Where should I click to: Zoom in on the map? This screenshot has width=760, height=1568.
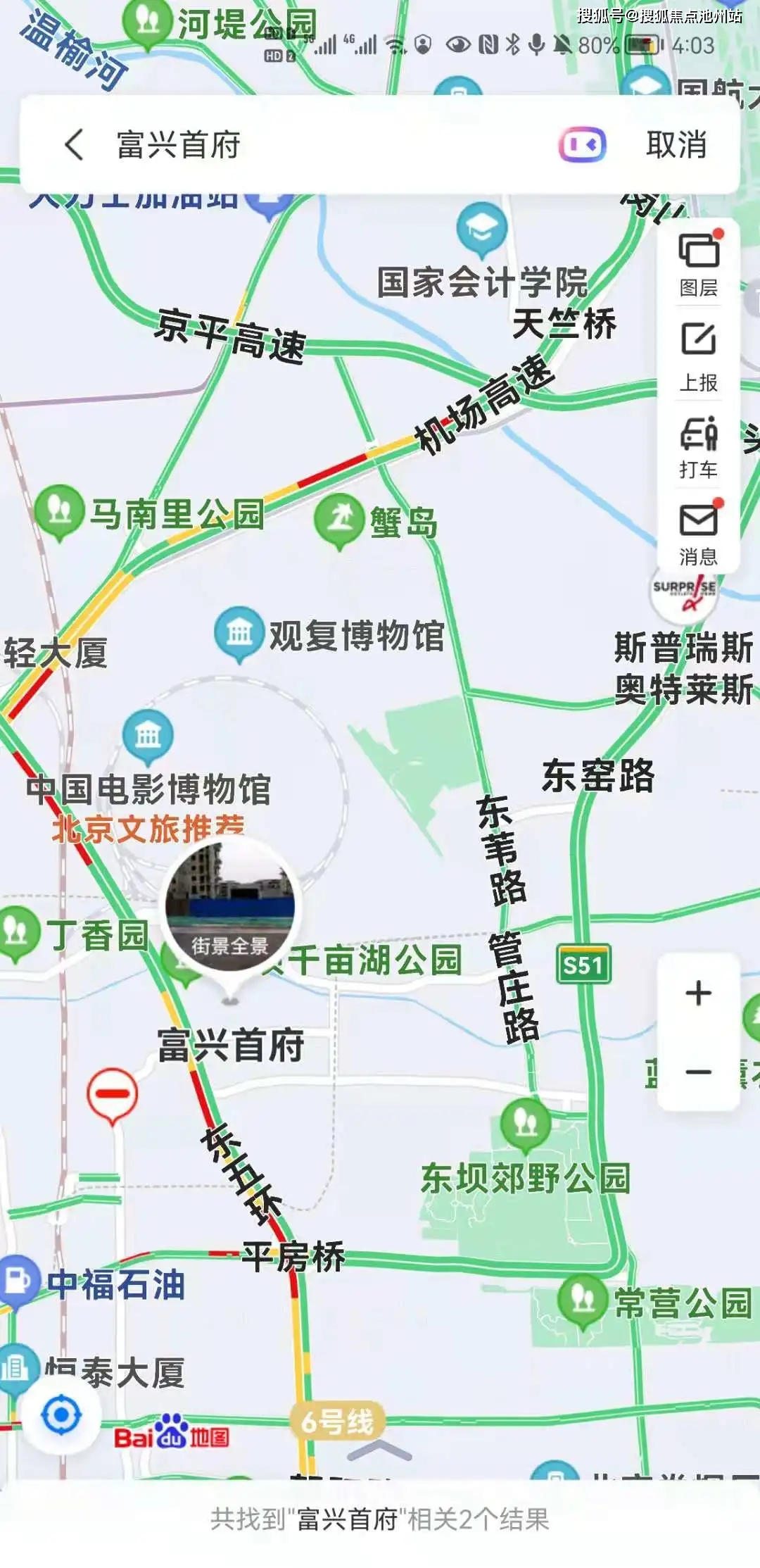(698, 993)
